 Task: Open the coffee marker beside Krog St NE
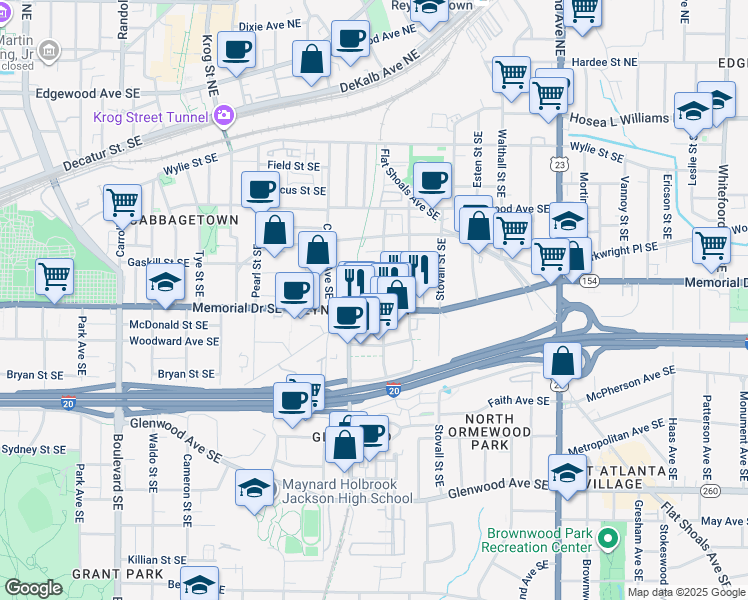[236, 50]
